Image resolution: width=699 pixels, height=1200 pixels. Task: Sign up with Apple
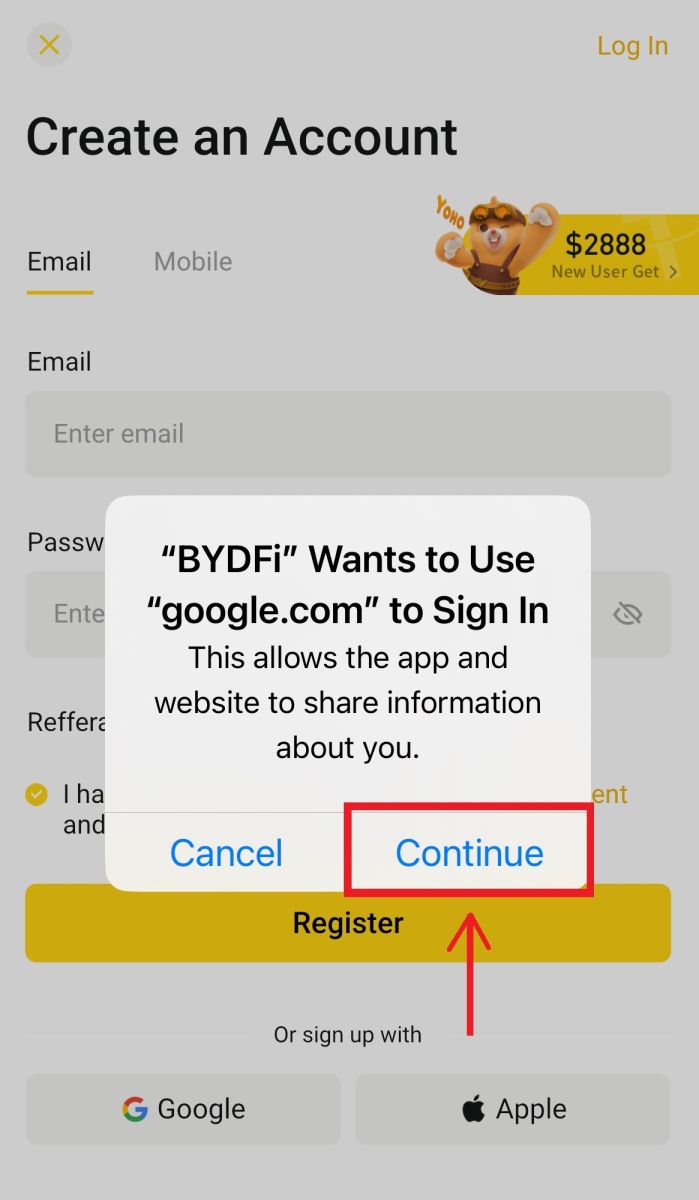point(513,1109)
